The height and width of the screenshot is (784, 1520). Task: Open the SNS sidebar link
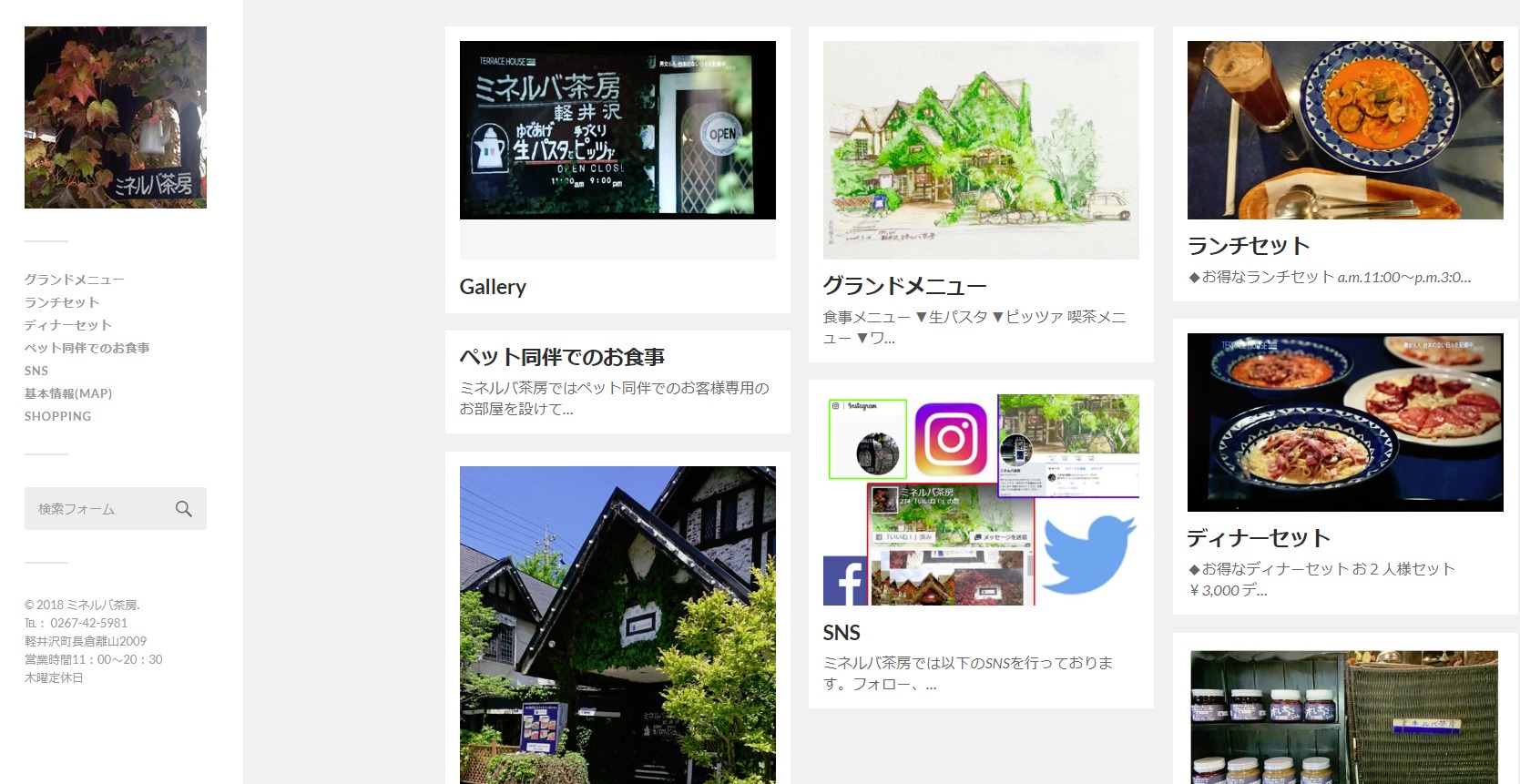[36, 371]
